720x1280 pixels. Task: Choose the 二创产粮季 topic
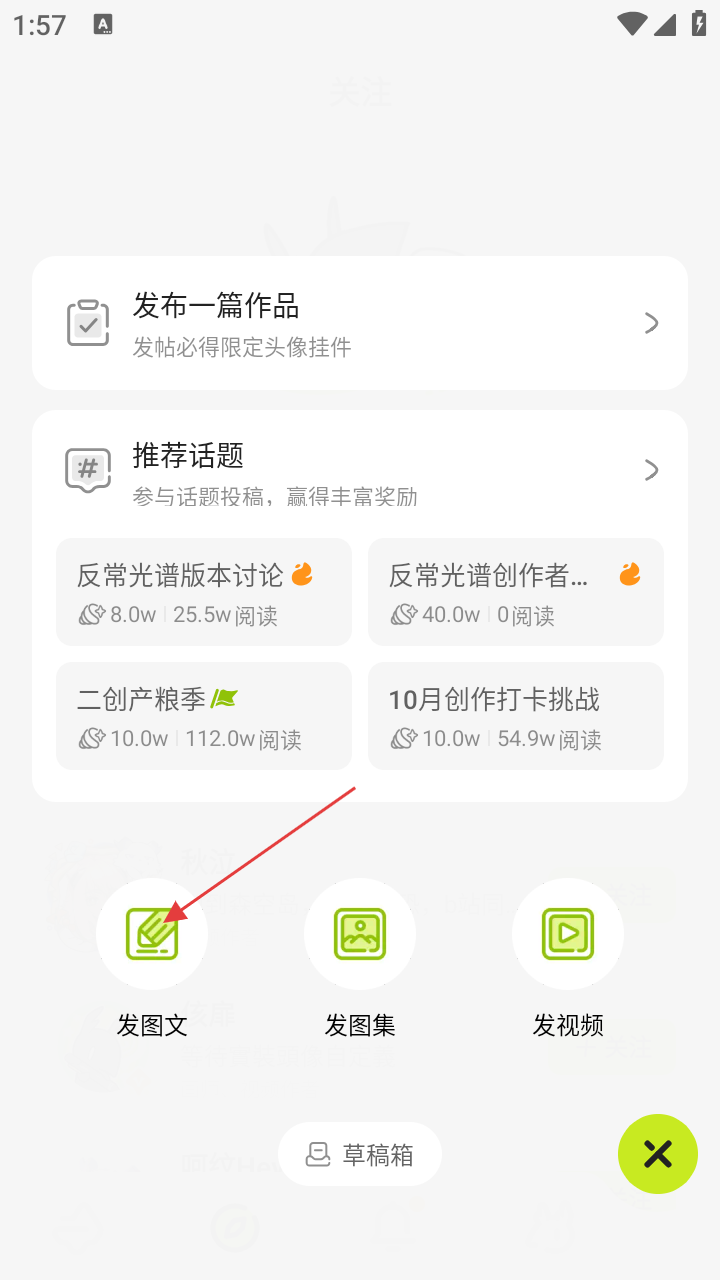click(204, 716)
